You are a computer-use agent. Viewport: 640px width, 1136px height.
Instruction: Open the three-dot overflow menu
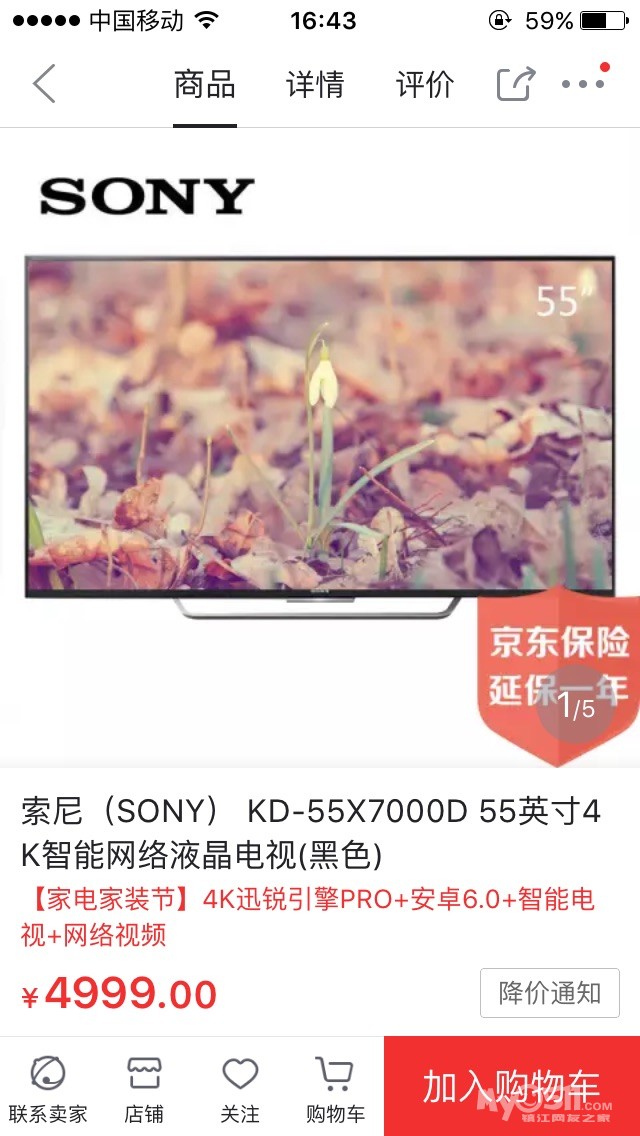584,84
